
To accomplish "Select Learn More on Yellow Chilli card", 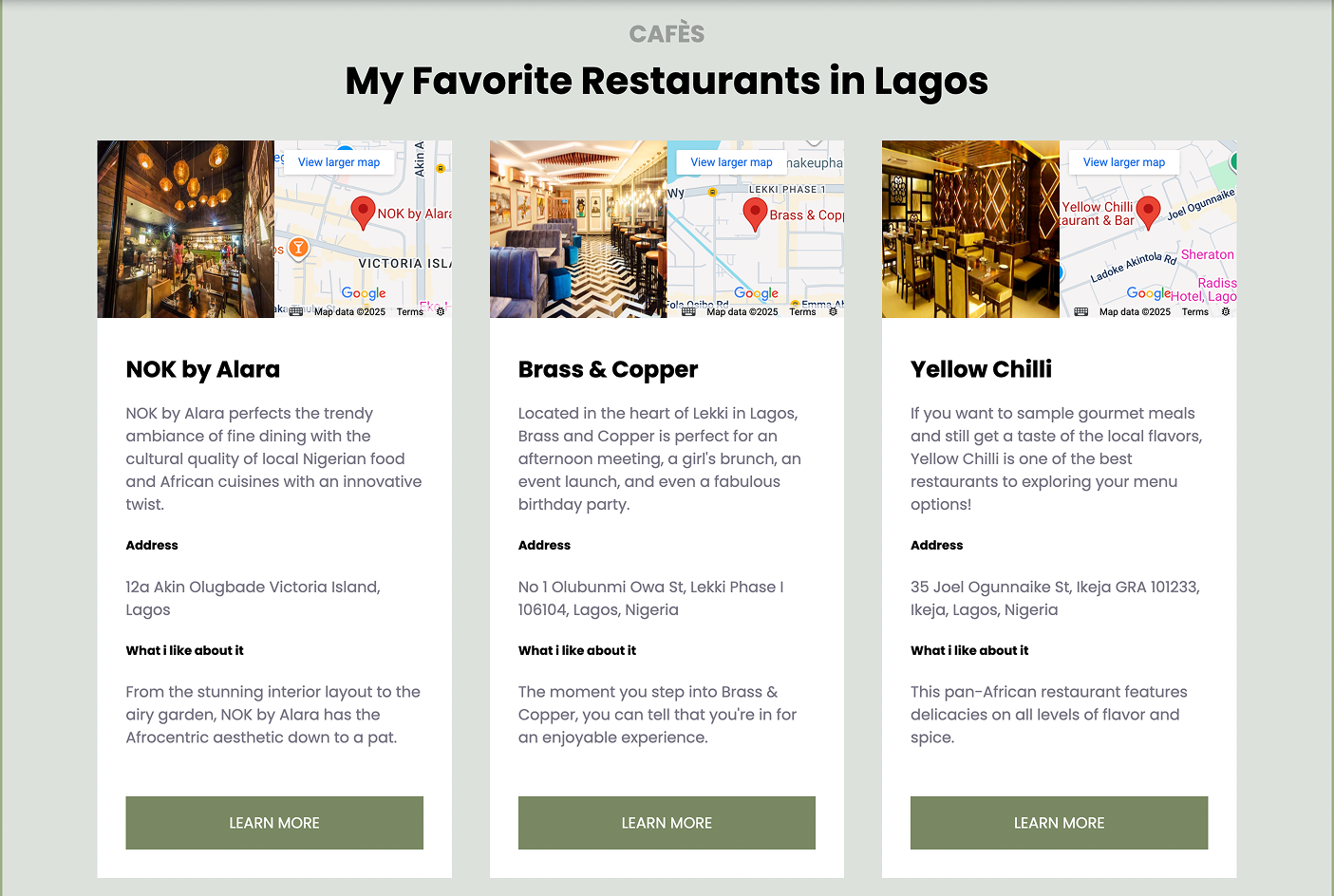I will (1059, 822).
